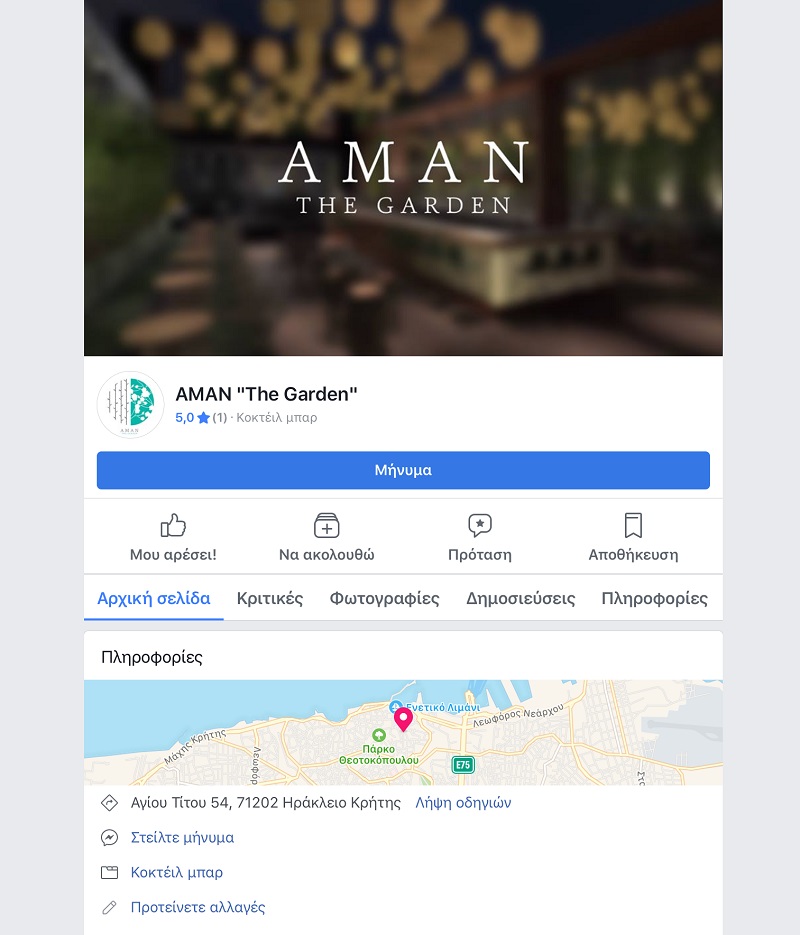
Task: Go to the Δημοσιεύσεις tab
Action: click(x=520, y=599)
